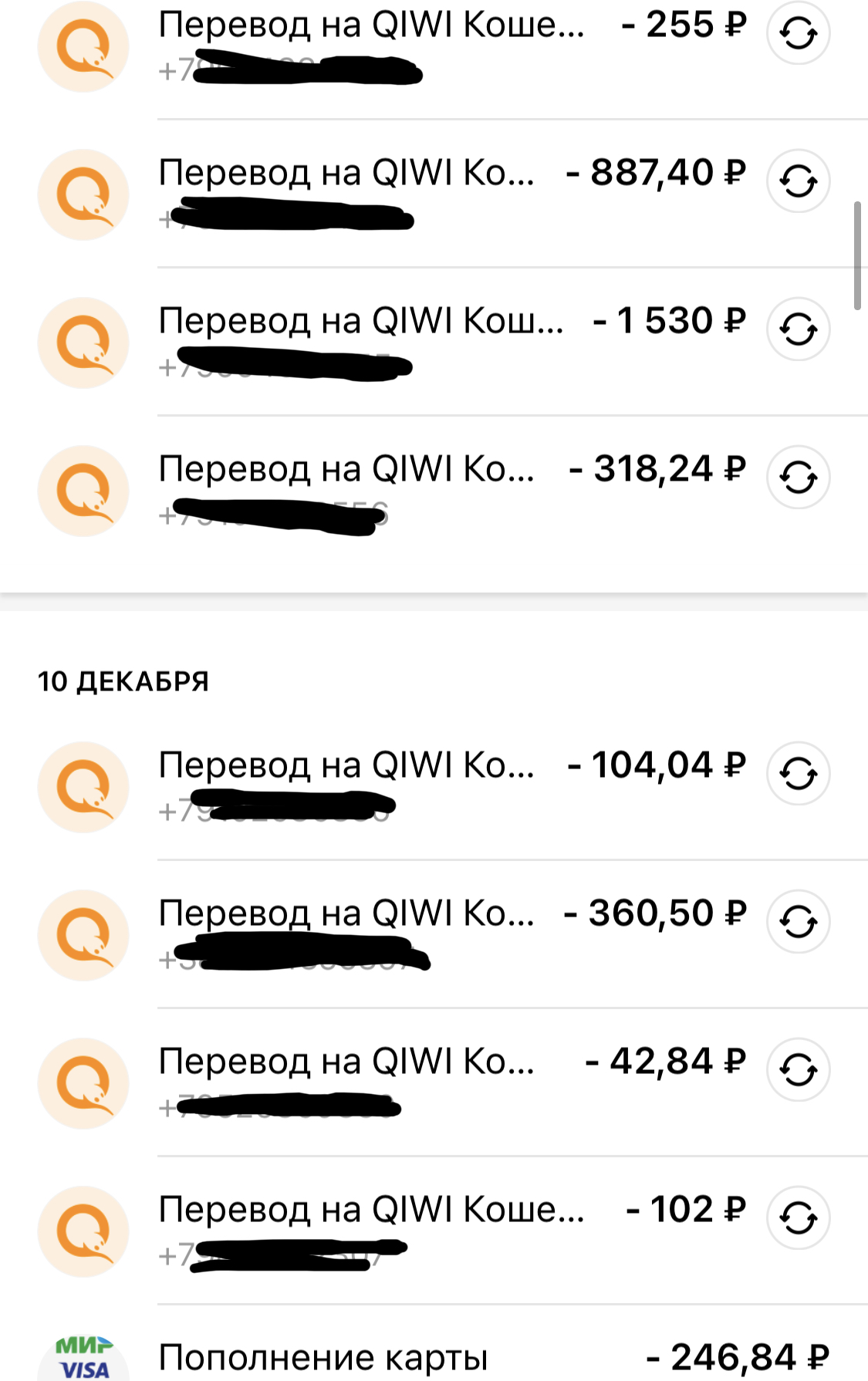This screenshot has width=868, height=1381.
Task: Repeat the 1 530 ₽ QIWI transfer
Action: coord(798,329)
